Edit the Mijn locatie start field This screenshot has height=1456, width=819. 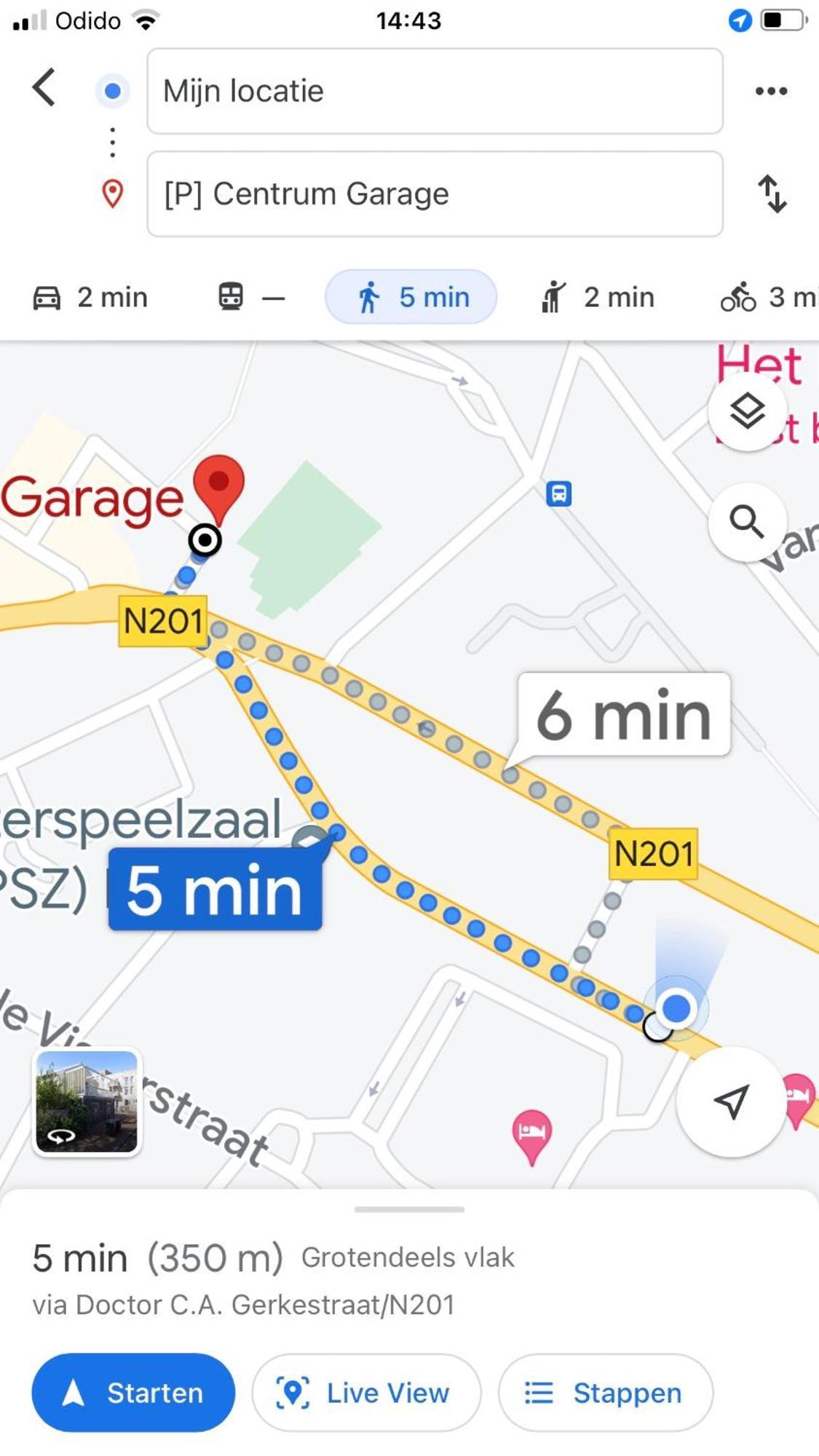coord(435,91)
